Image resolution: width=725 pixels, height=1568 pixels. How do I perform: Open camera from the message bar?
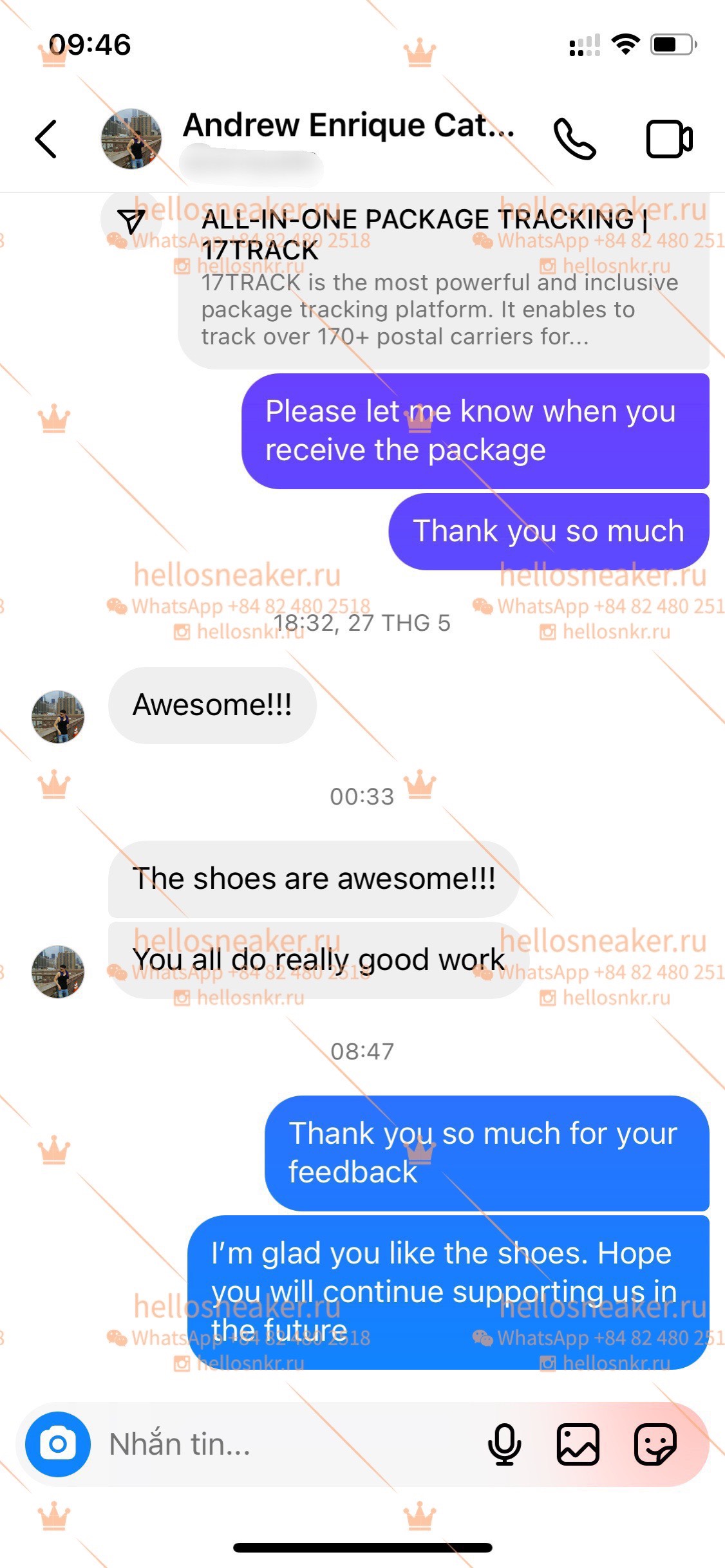58,1444
